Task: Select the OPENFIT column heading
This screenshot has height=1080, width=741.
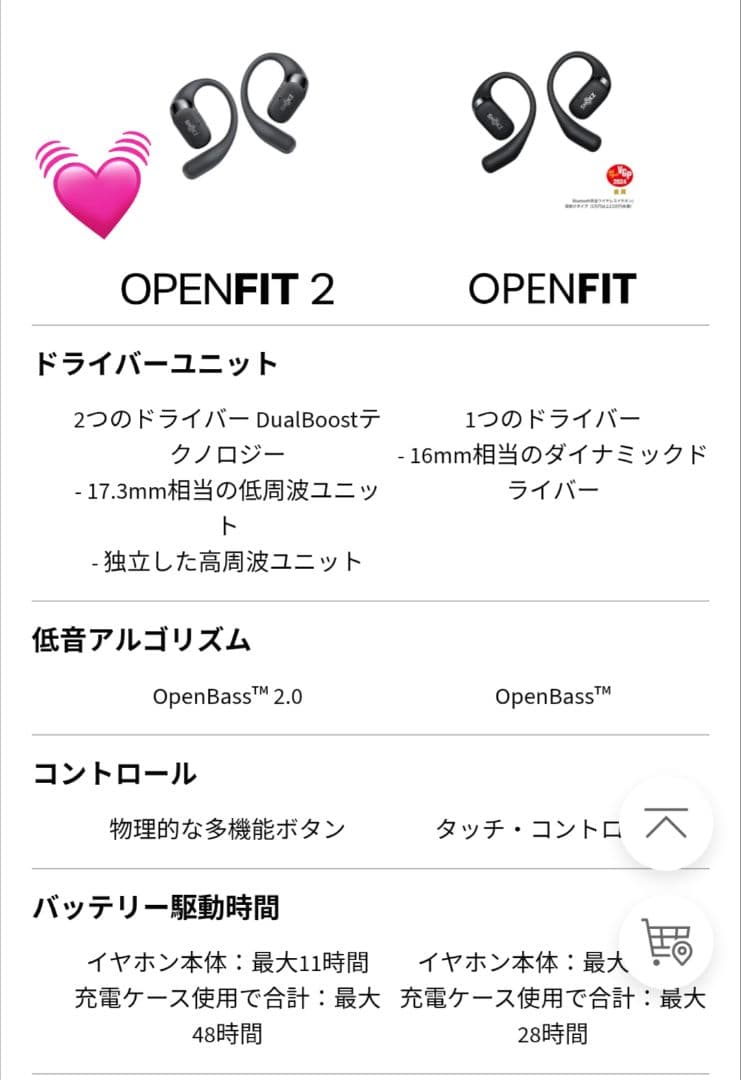Action: click(551, 290)
